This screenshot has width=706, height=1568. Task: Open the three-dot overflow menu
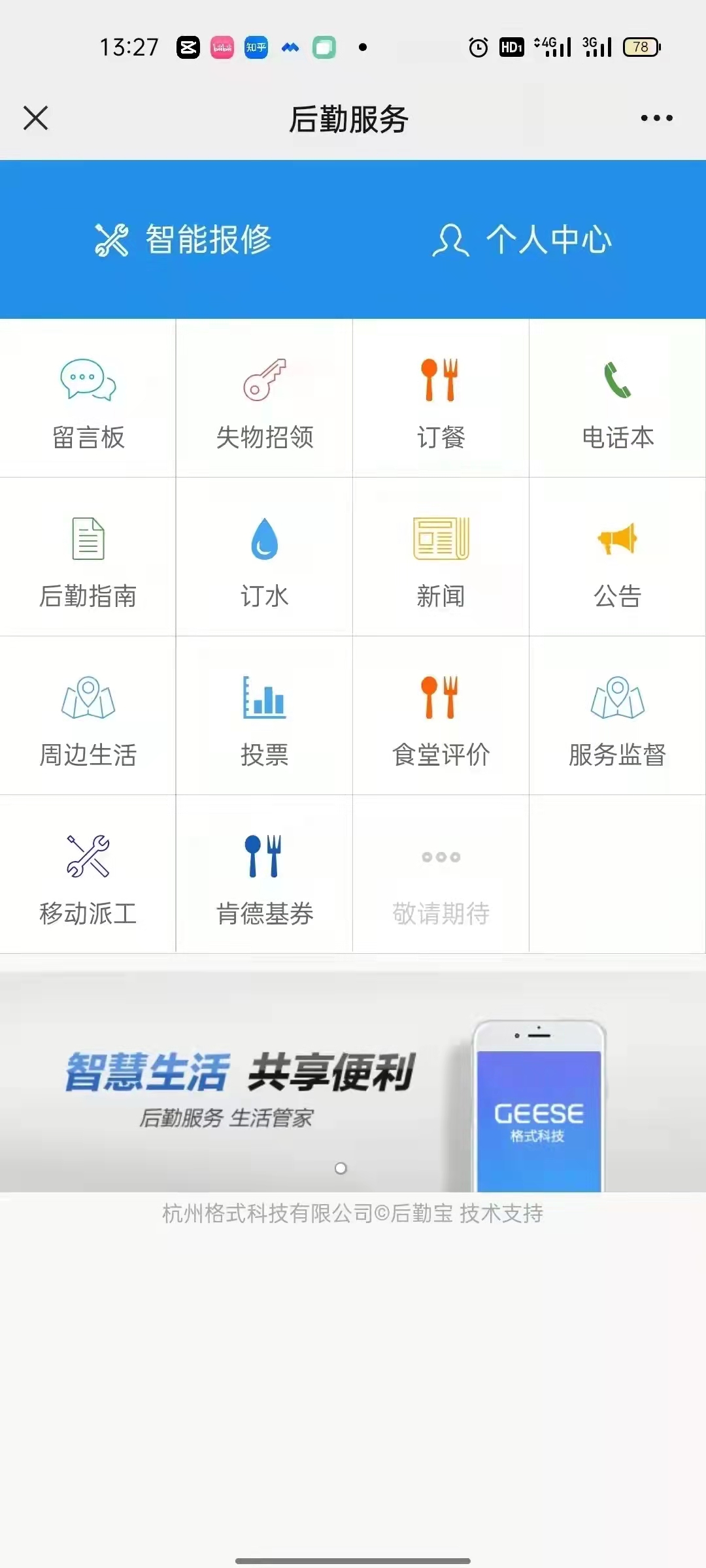click(x=656, y=118)
